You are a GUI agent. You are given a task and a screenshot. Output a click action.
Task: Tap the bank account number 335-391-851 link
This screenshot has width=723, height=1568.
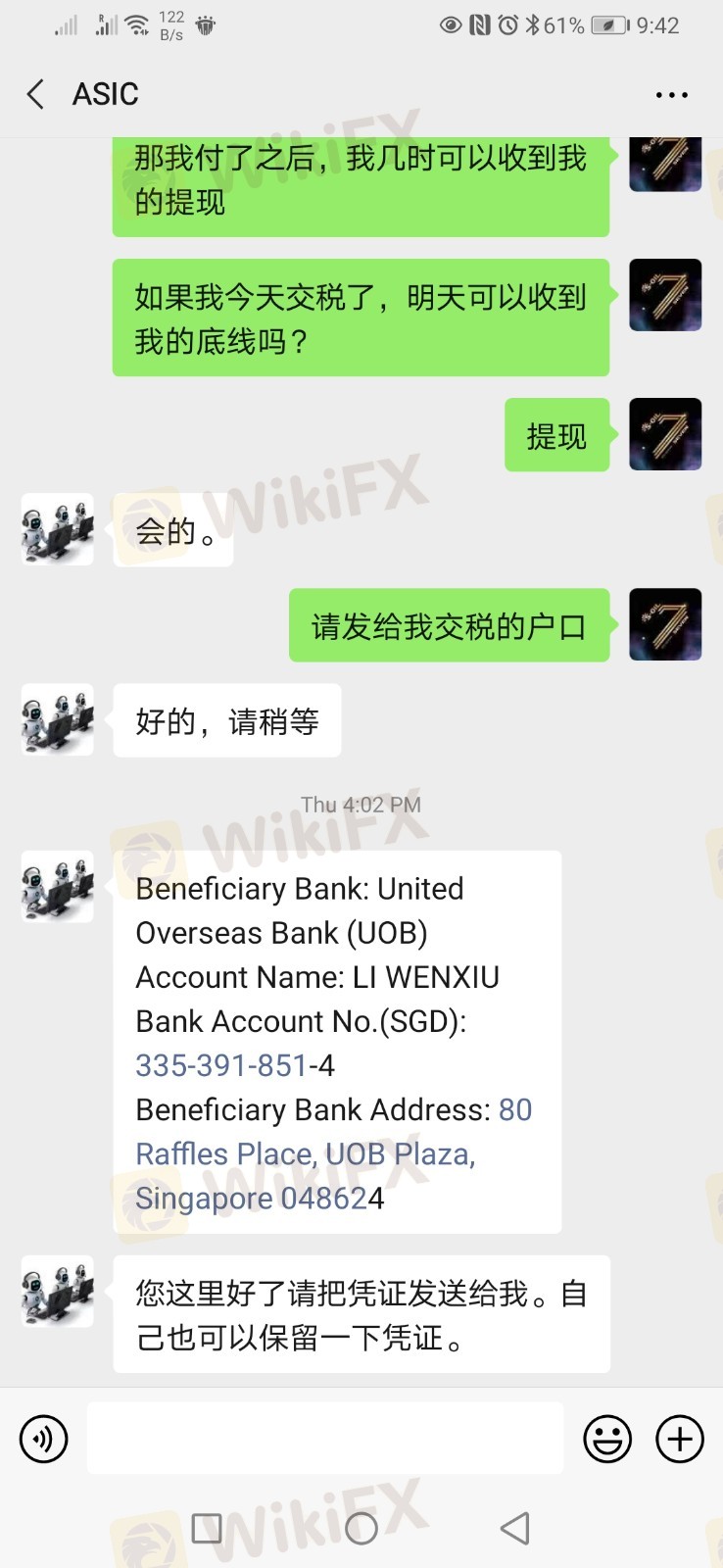(221, 1065)
